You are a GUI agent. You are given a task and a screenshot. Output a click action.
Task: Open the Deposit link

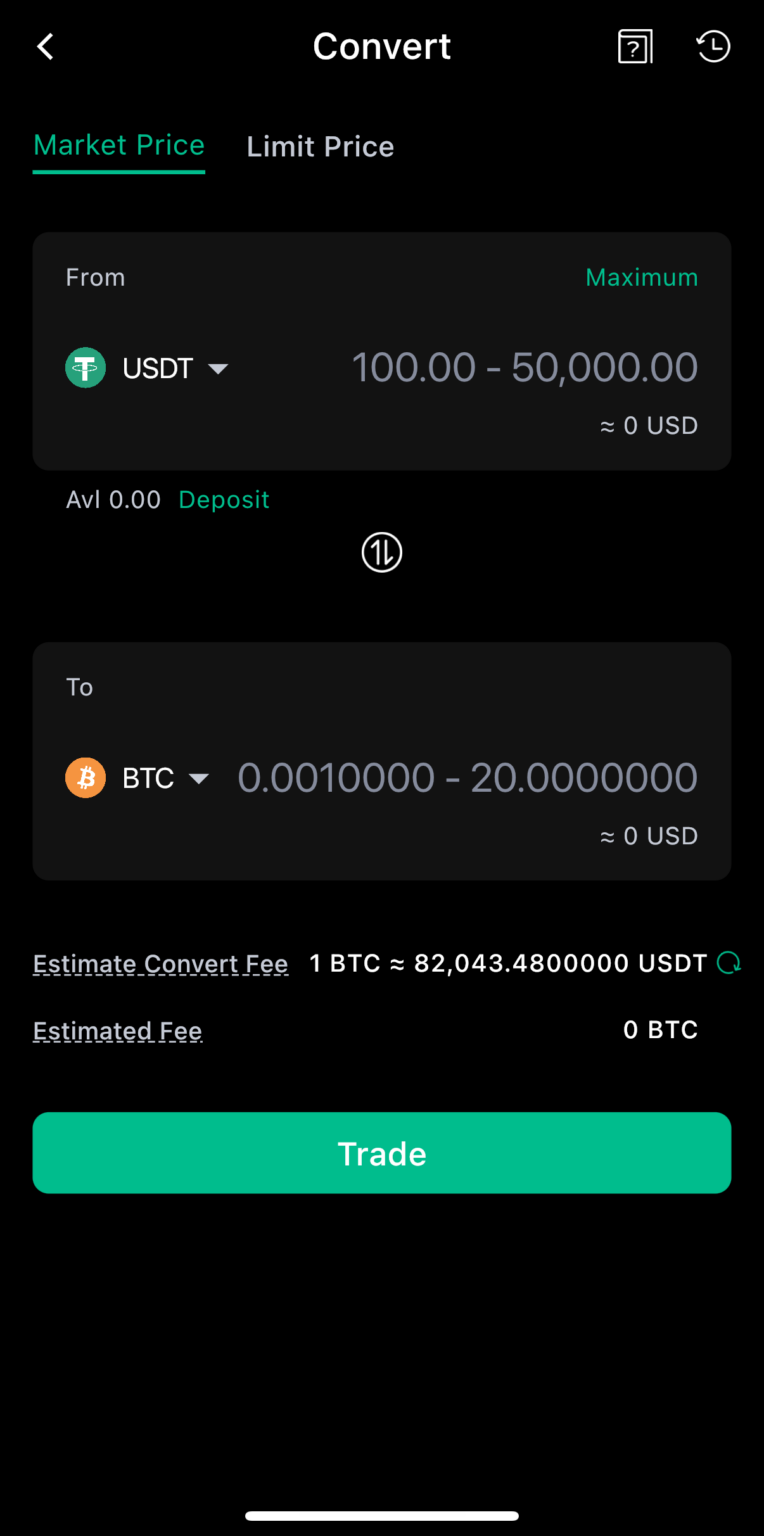(x=223, y=499)
